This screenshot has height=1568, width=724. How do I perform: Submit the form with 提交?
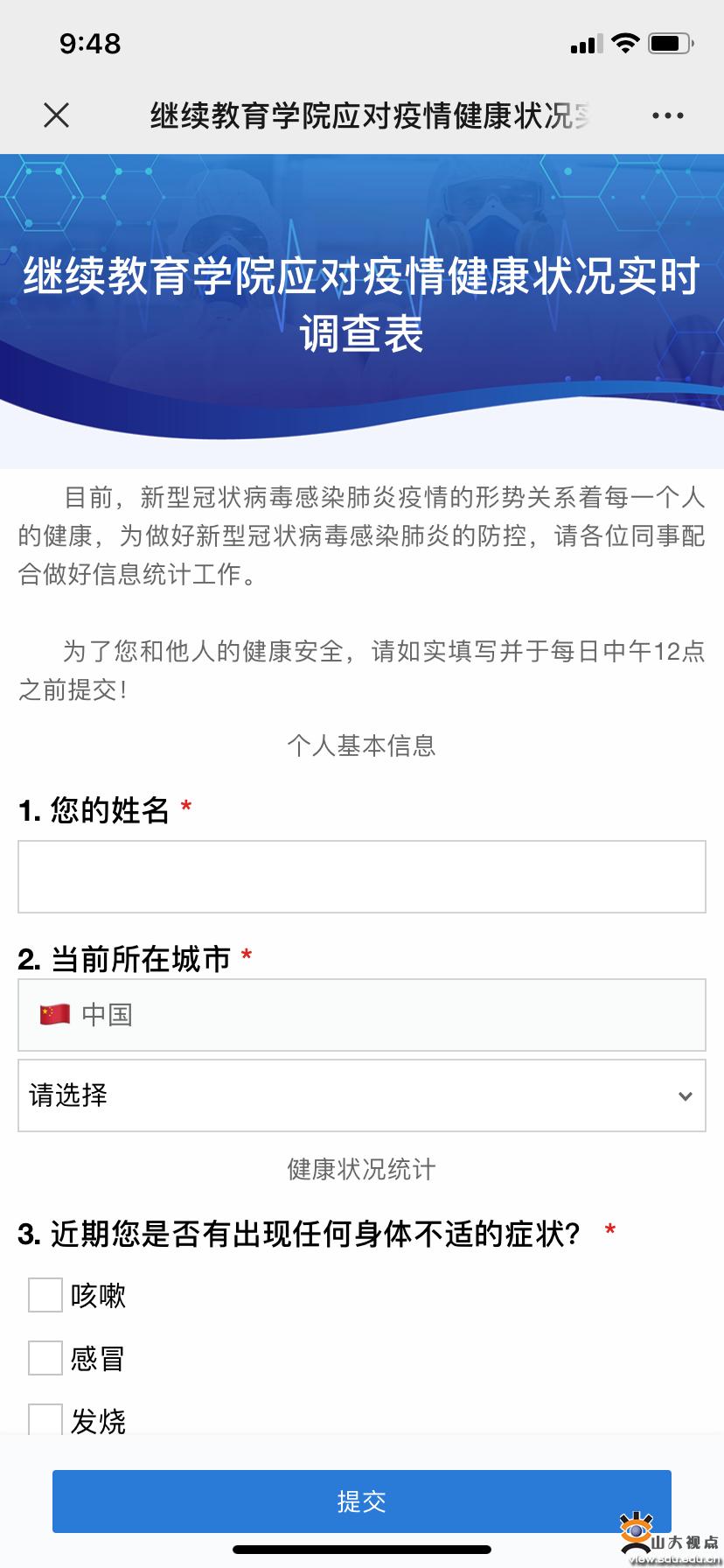coord(361,1501)
